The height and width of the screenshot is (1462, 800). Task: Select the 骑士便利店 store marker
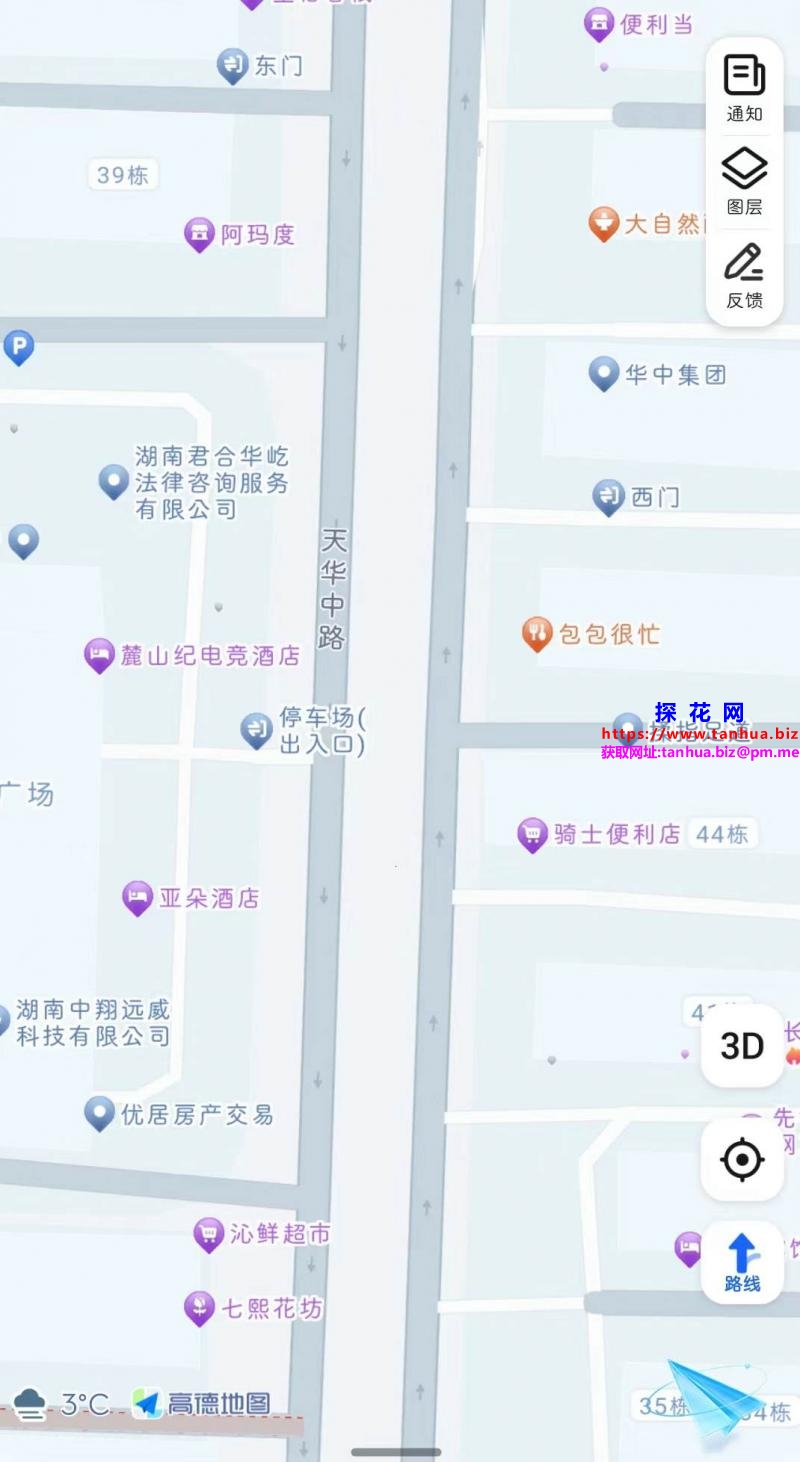[532, 833]
